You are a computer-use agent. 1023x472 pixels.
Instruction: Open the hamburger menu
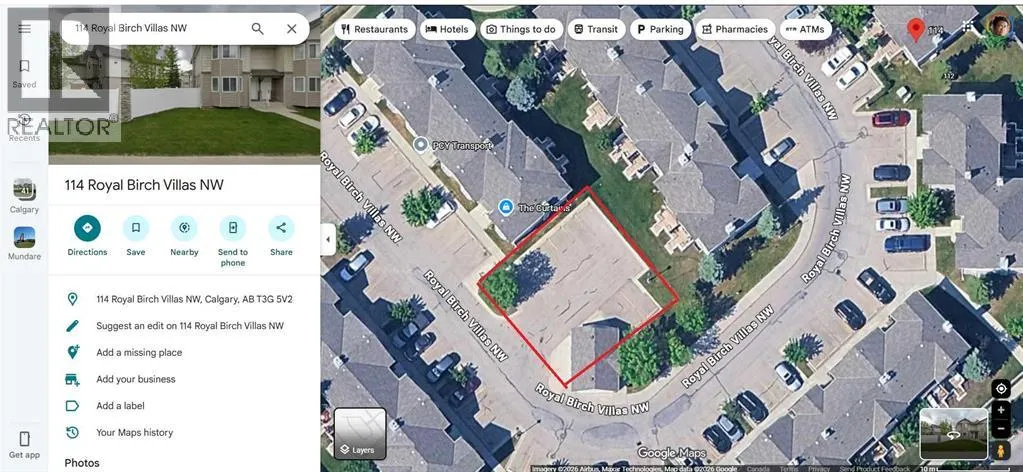[24, 28]
